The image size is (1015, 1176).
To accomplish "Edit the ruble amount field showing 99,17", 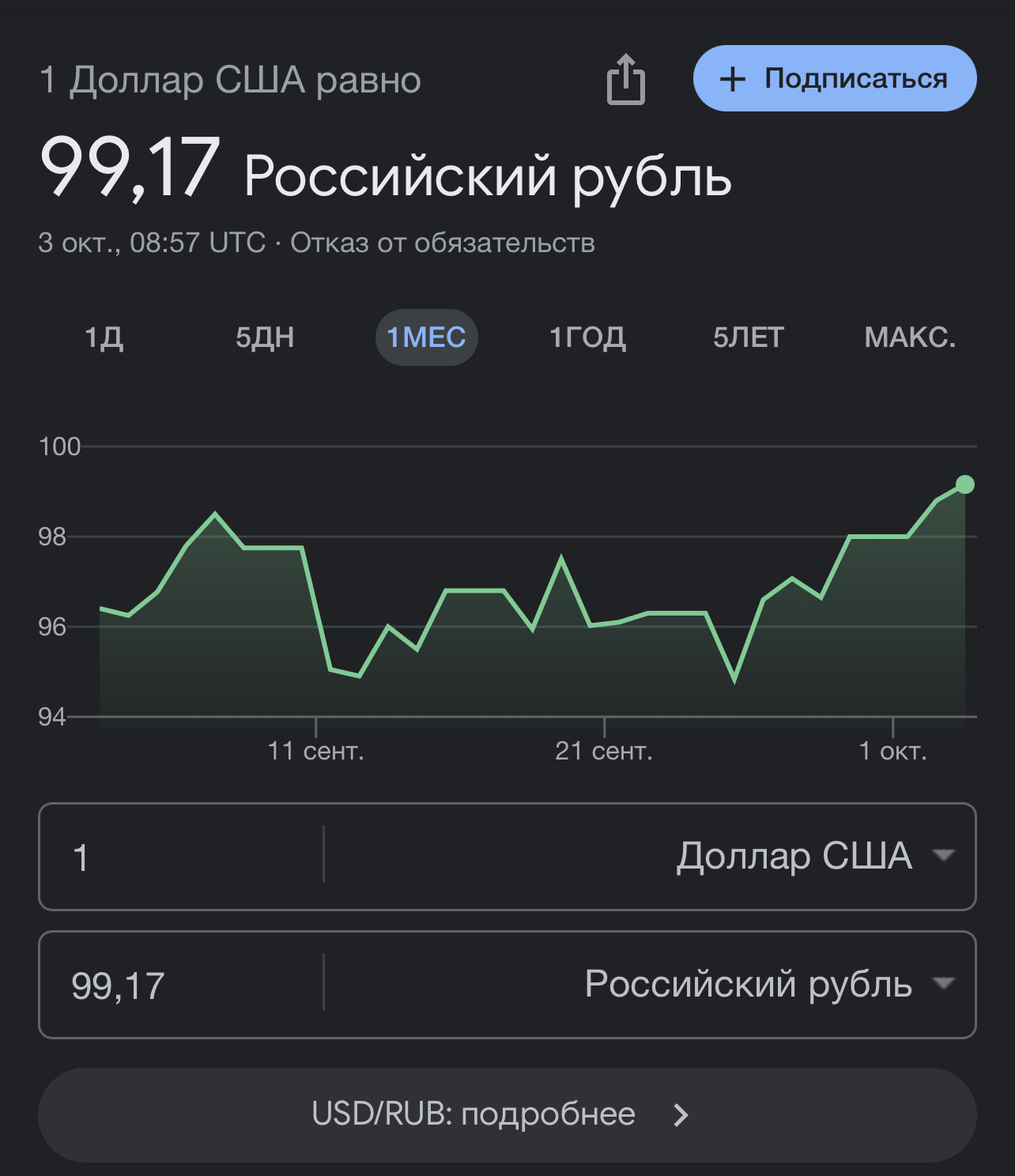I will 181,985.
